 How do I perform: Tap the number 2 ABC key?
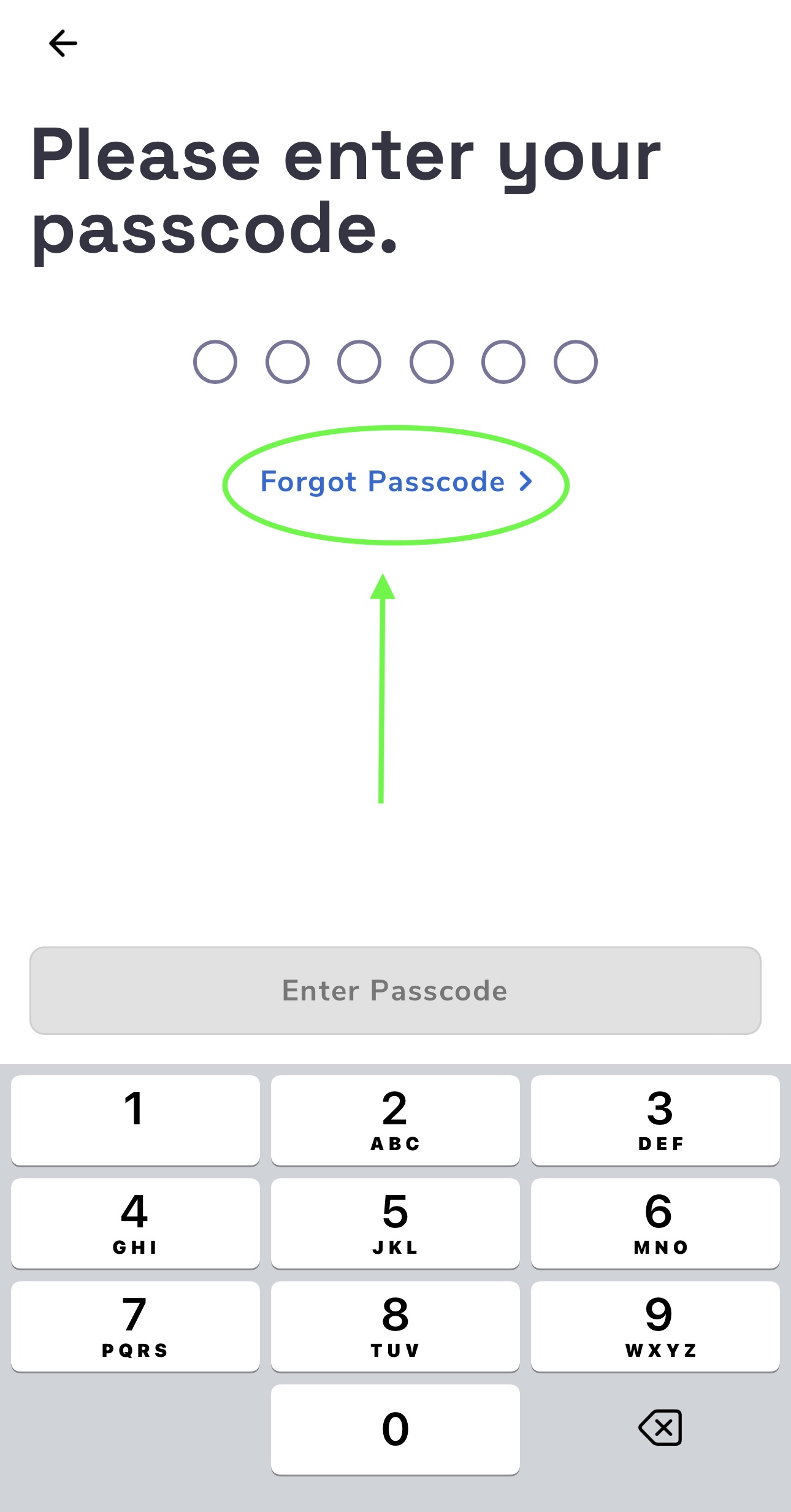click(x=395, y=1119)
